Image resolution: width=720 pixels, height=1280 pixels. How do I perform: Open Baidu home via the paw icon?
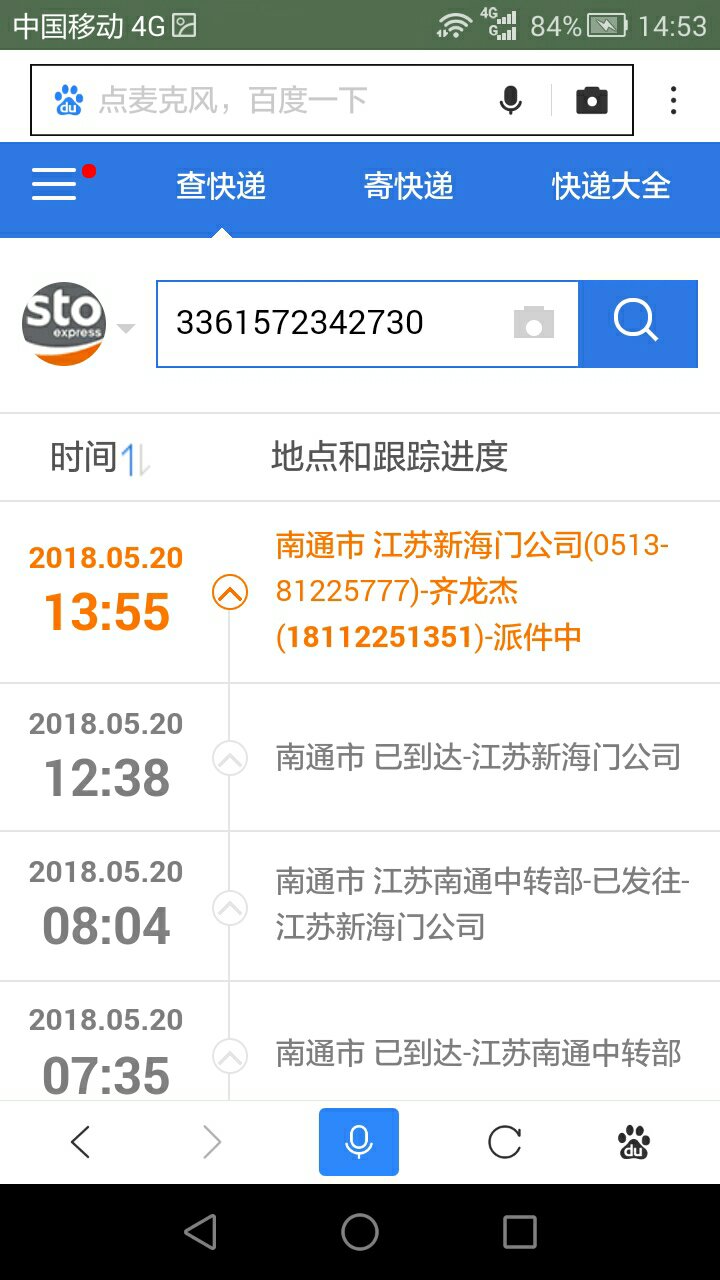(x=634, y=1142)
